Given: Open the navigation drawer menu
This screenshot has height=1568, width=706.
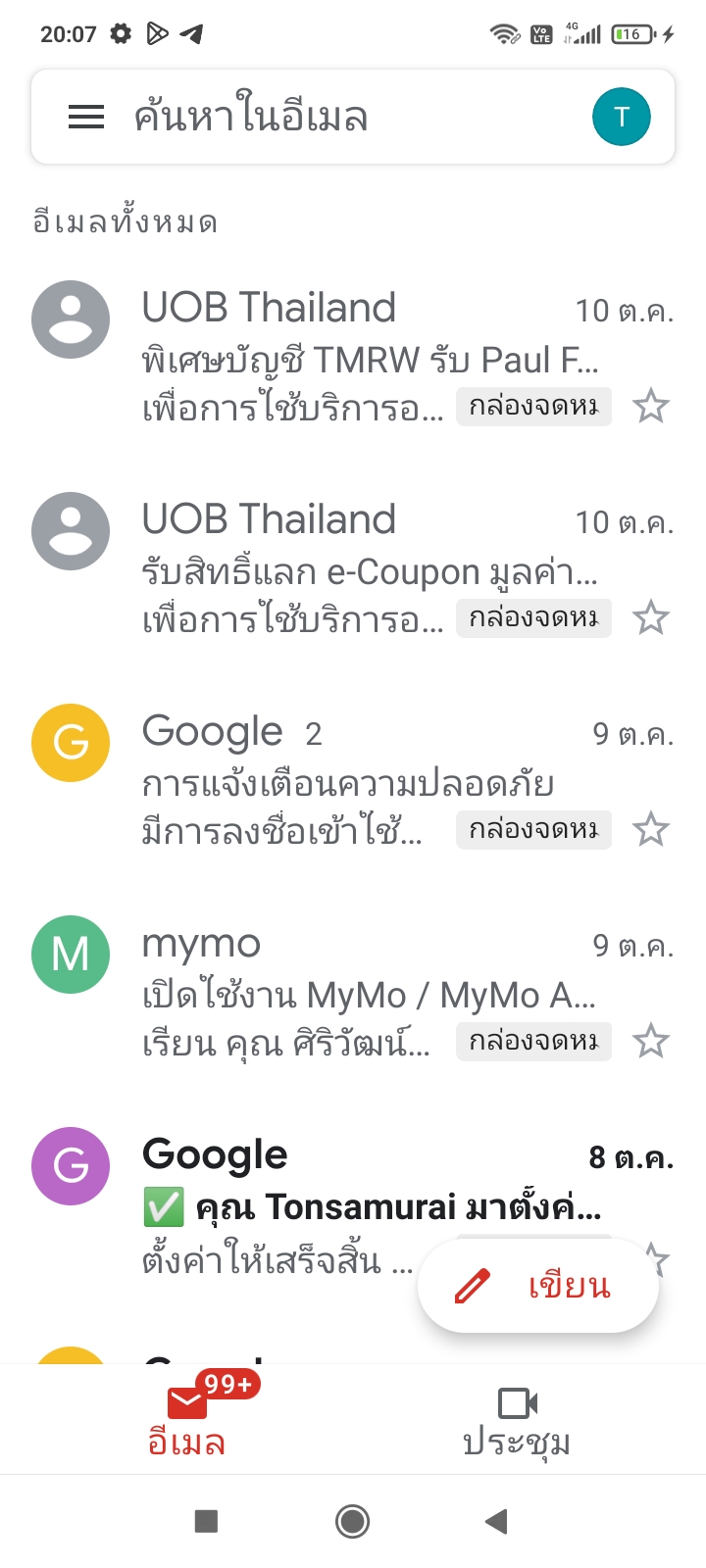Looking at the screenshot, I should click(x=86, y=118).
